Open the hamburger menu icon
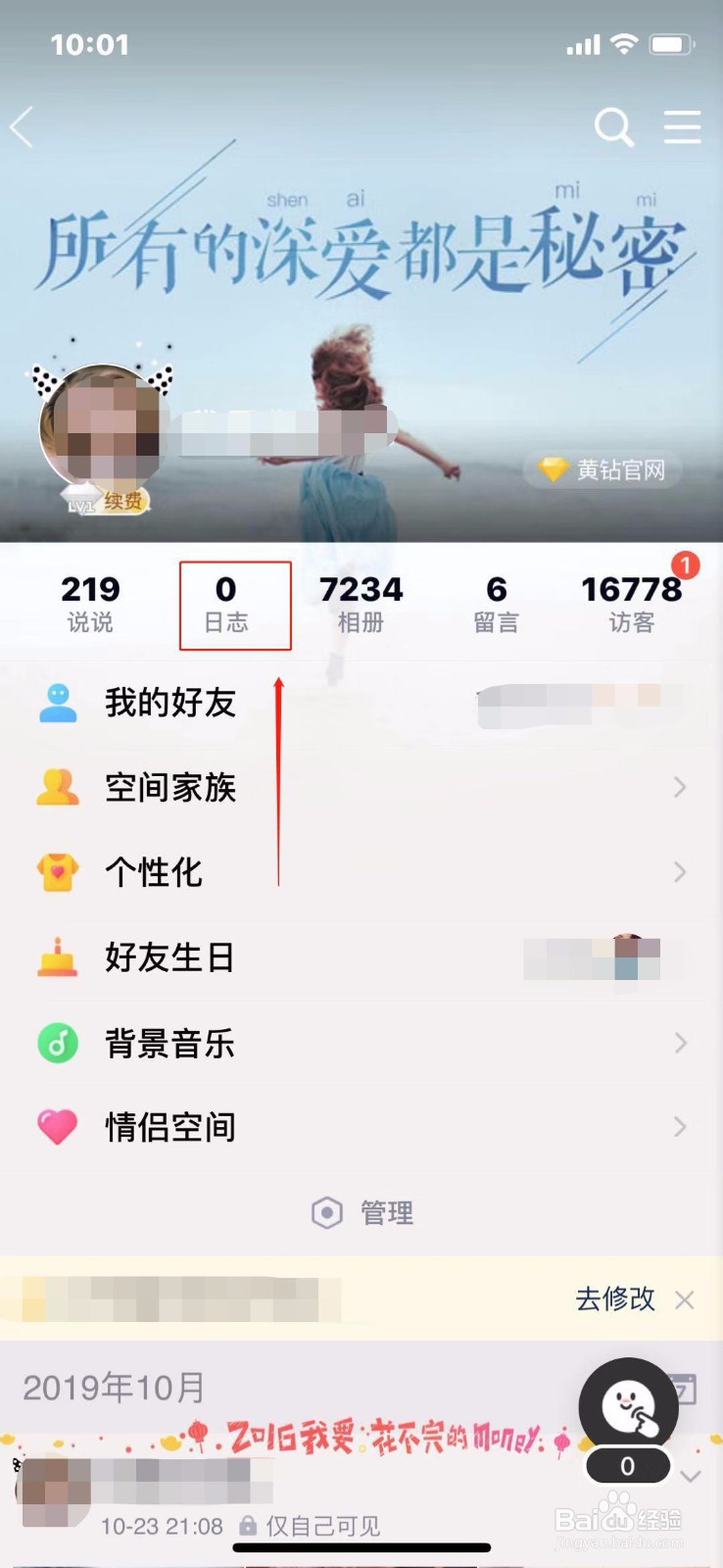 683,127
